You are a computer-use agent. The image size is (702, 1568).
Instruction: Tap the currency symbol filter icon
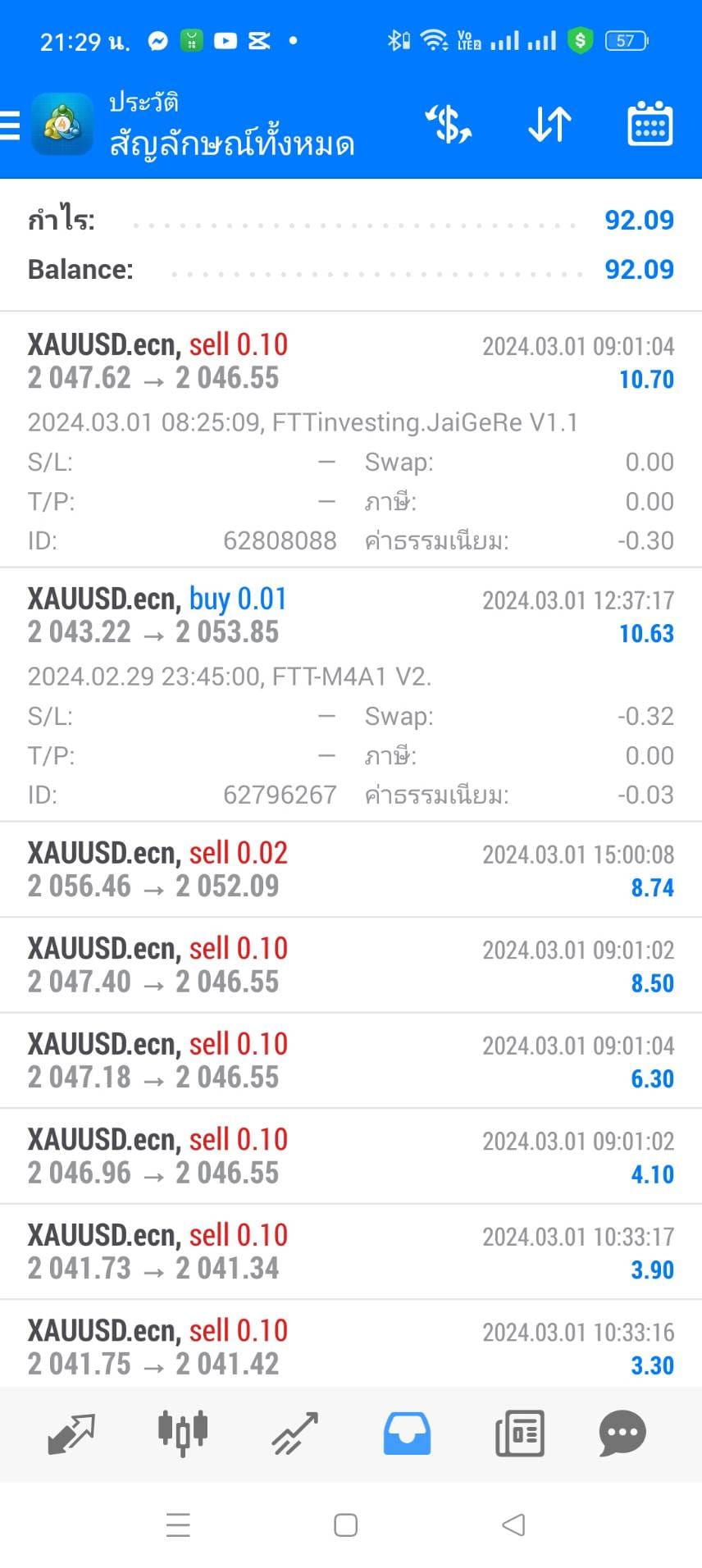click(449, 125)
